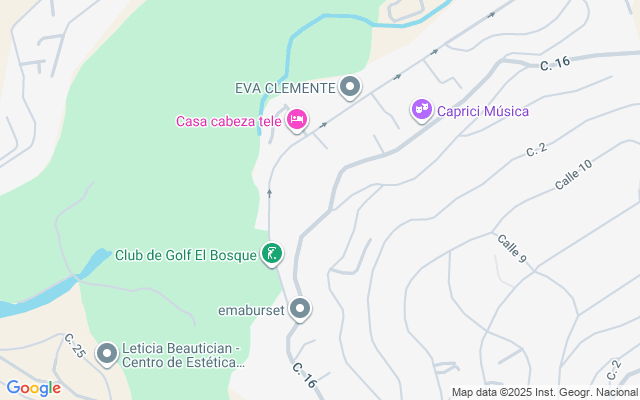
Task: Select the emaburset location marker
Action: click(300, 310)
